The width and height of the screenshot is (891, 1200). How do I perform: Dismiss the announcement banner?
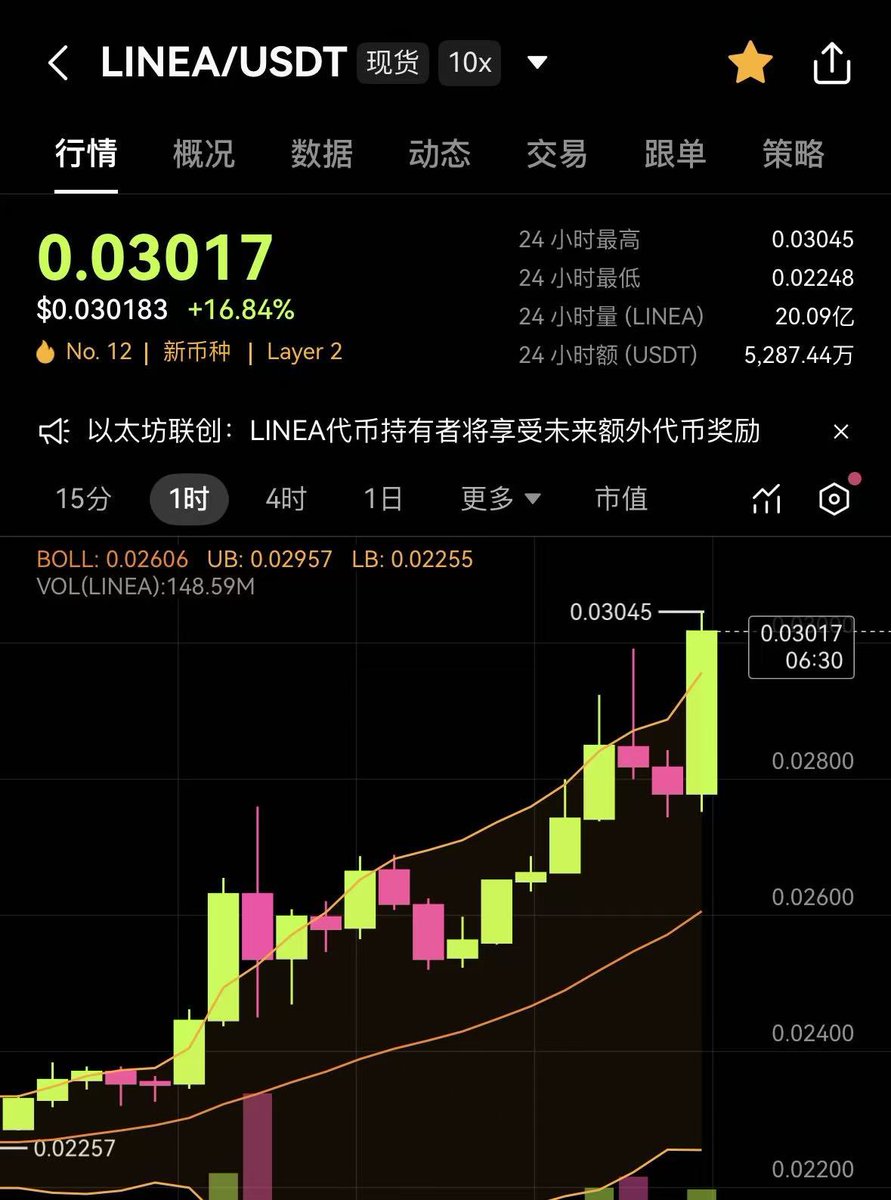coord(841,431)
